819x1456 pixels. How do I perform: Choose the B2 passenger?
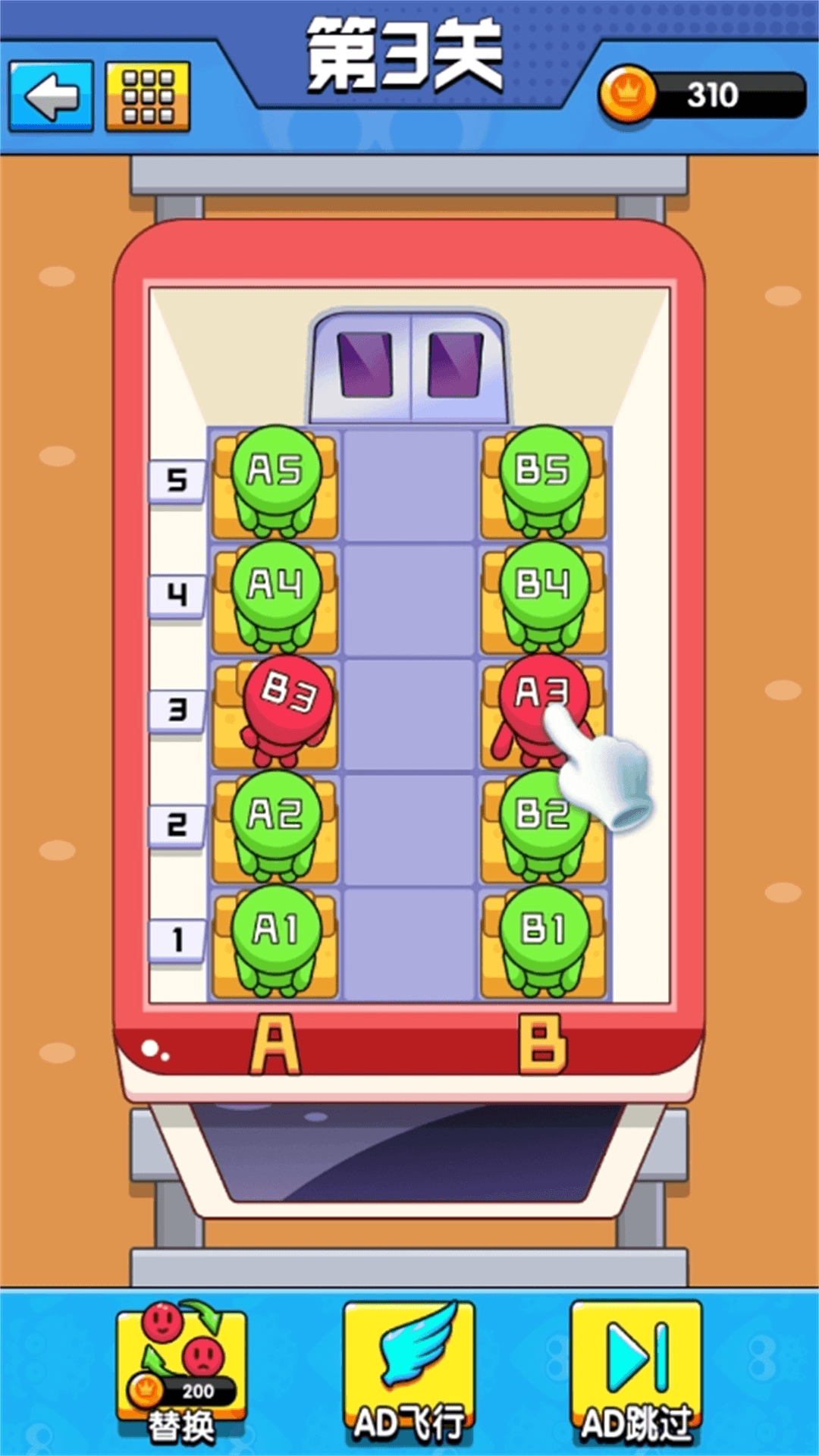point(538,823)
